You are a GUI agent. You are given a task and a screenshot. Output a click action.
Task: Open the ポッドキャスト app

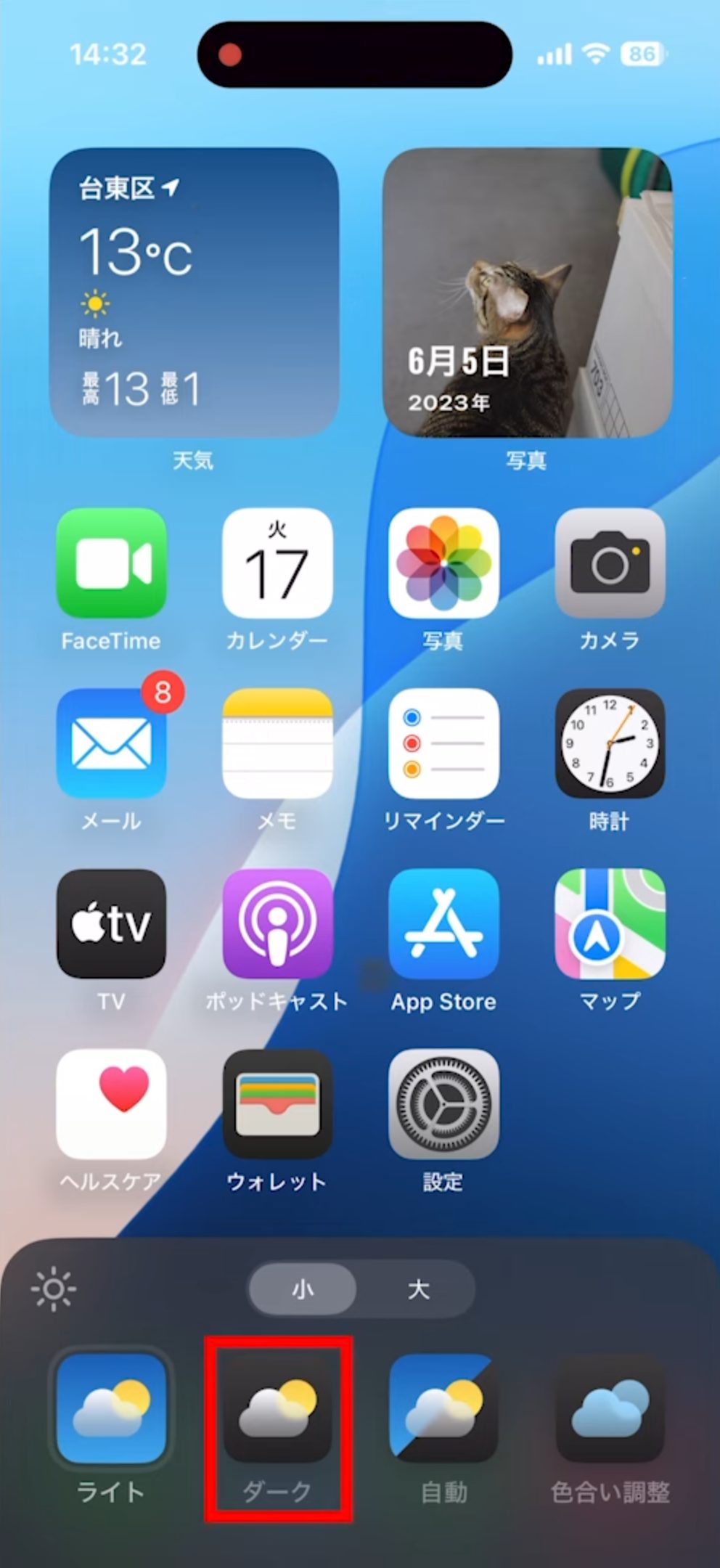(x=277, y=923)
